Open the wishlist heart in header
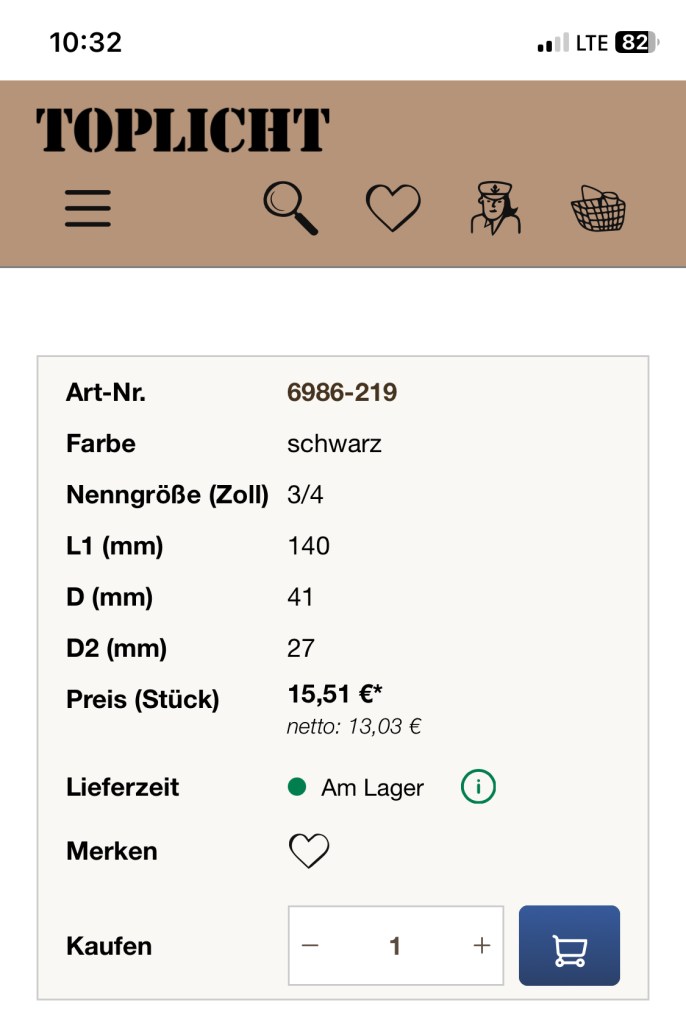 (393, 208)
